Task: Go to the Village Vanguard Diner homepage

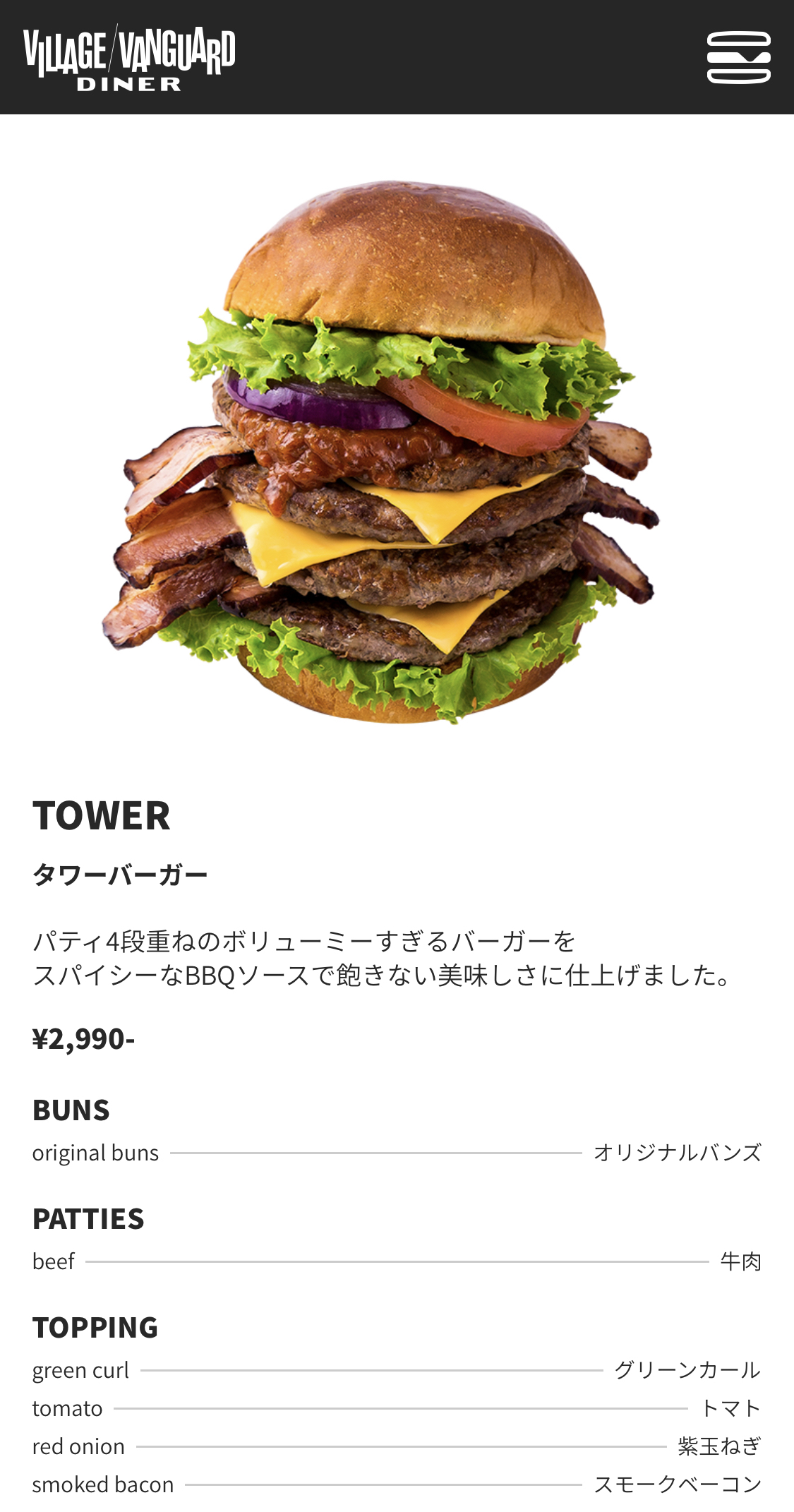Action: pos(129,59)
